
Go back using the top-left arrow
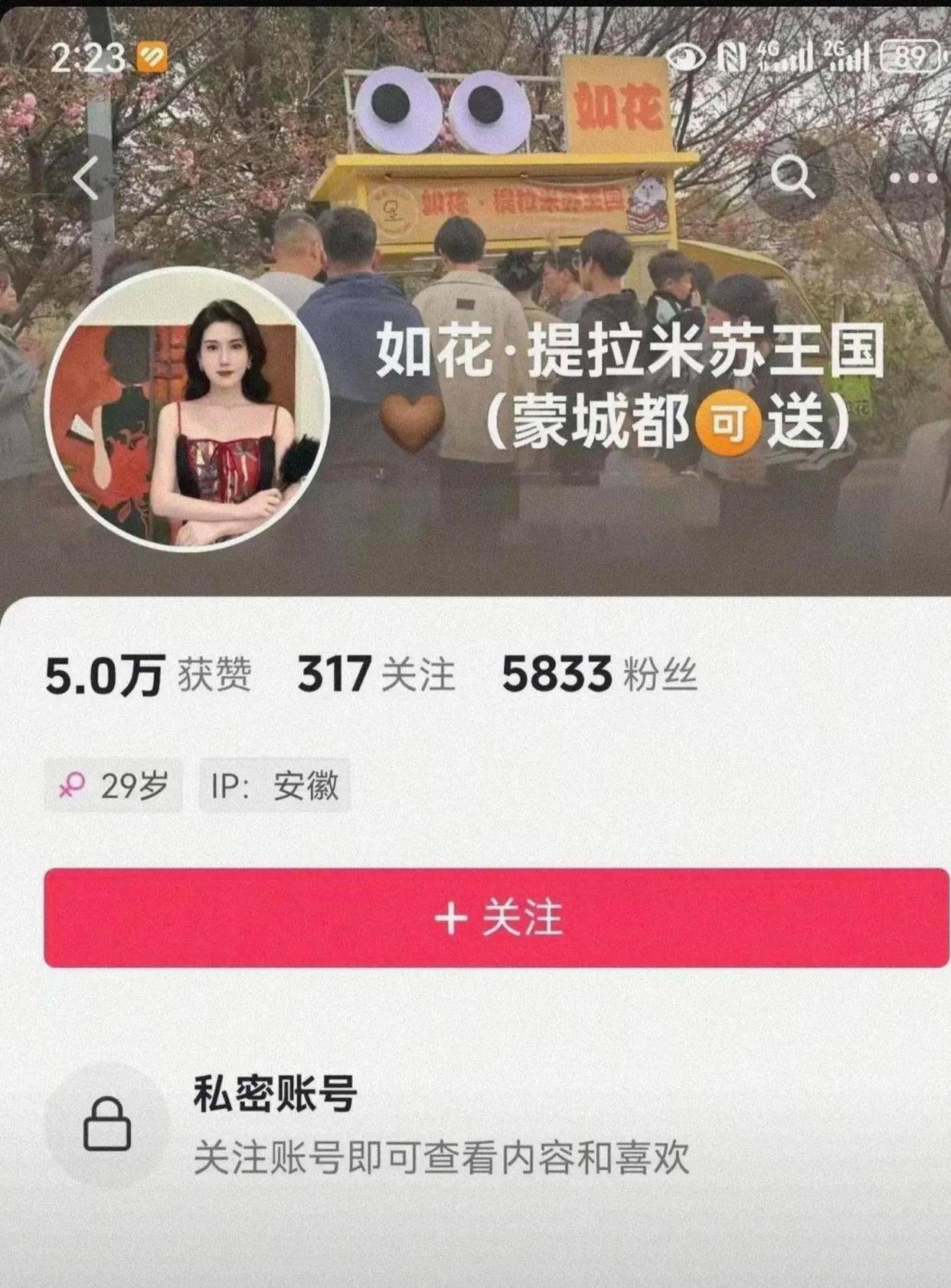[x=87, y=178]
